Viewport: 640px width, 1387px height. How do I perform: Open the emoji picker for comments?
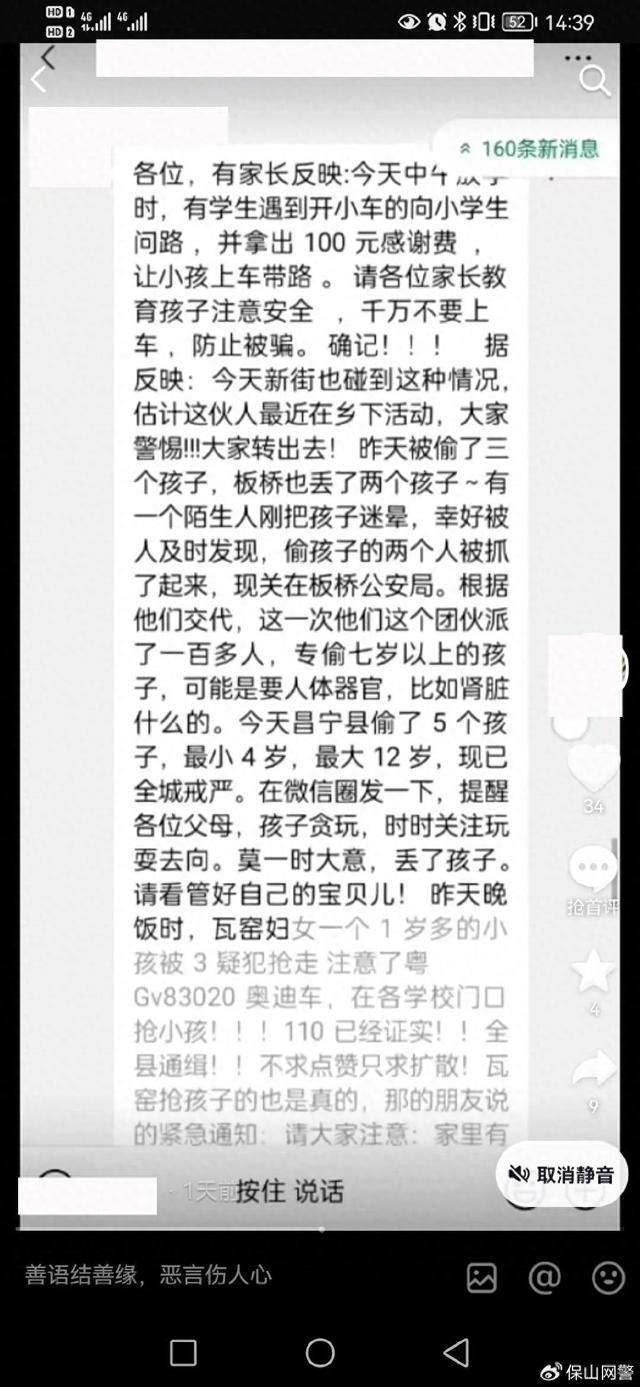608,1277
